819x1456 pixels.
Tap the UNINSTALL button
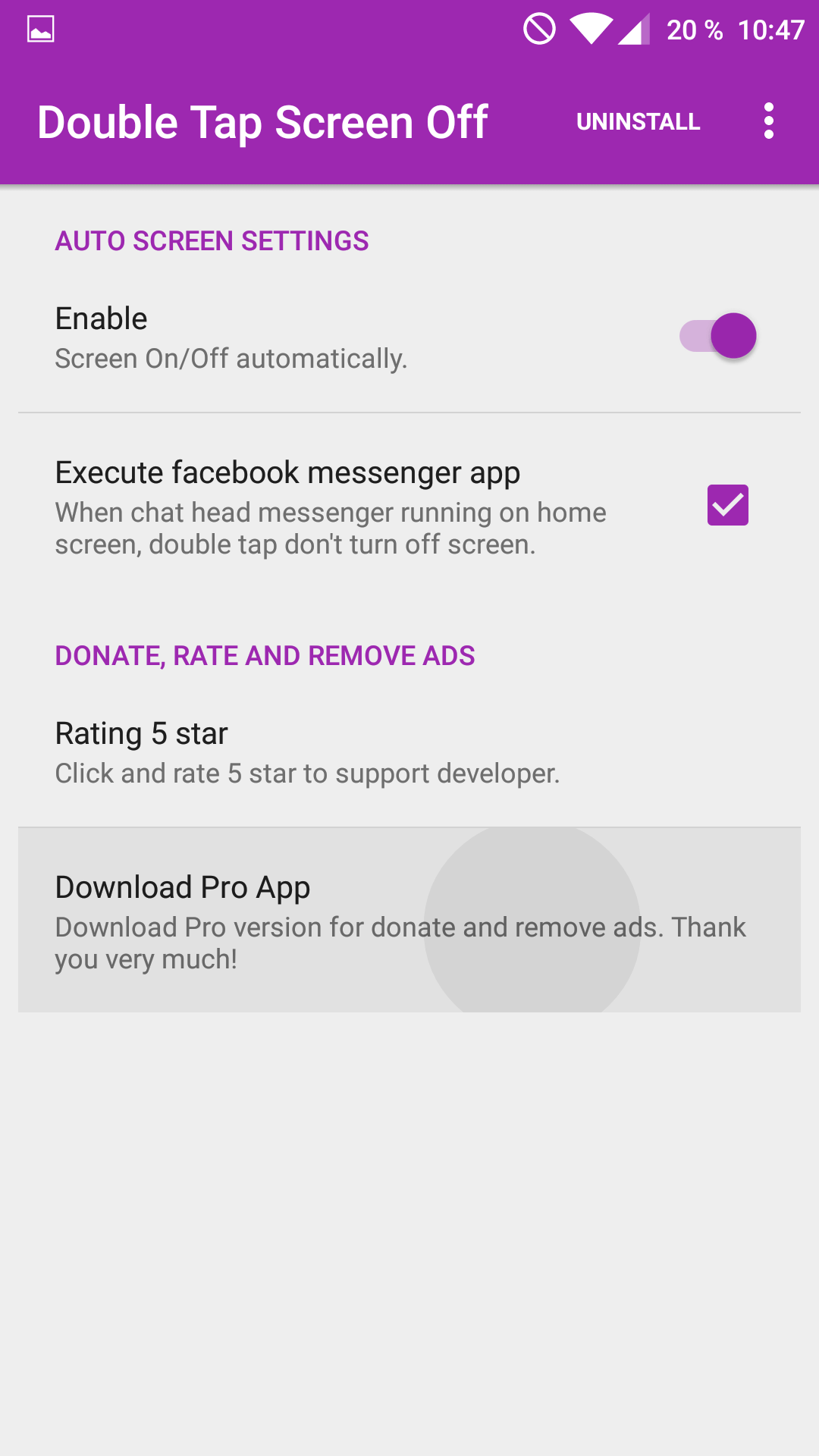(638, 121)
